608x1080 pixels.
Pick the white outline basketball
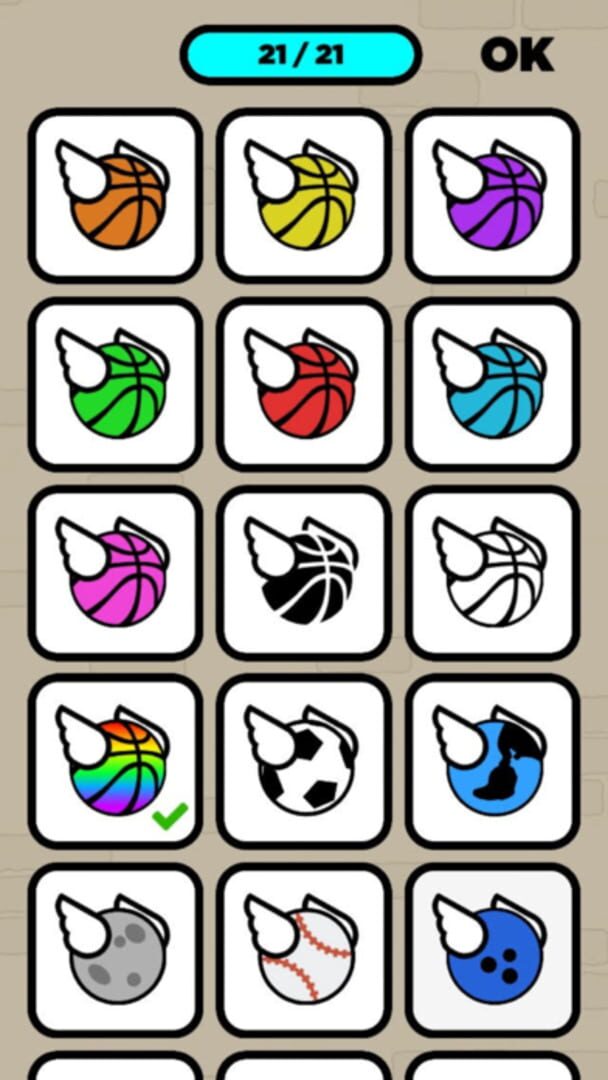pos(492,573)
